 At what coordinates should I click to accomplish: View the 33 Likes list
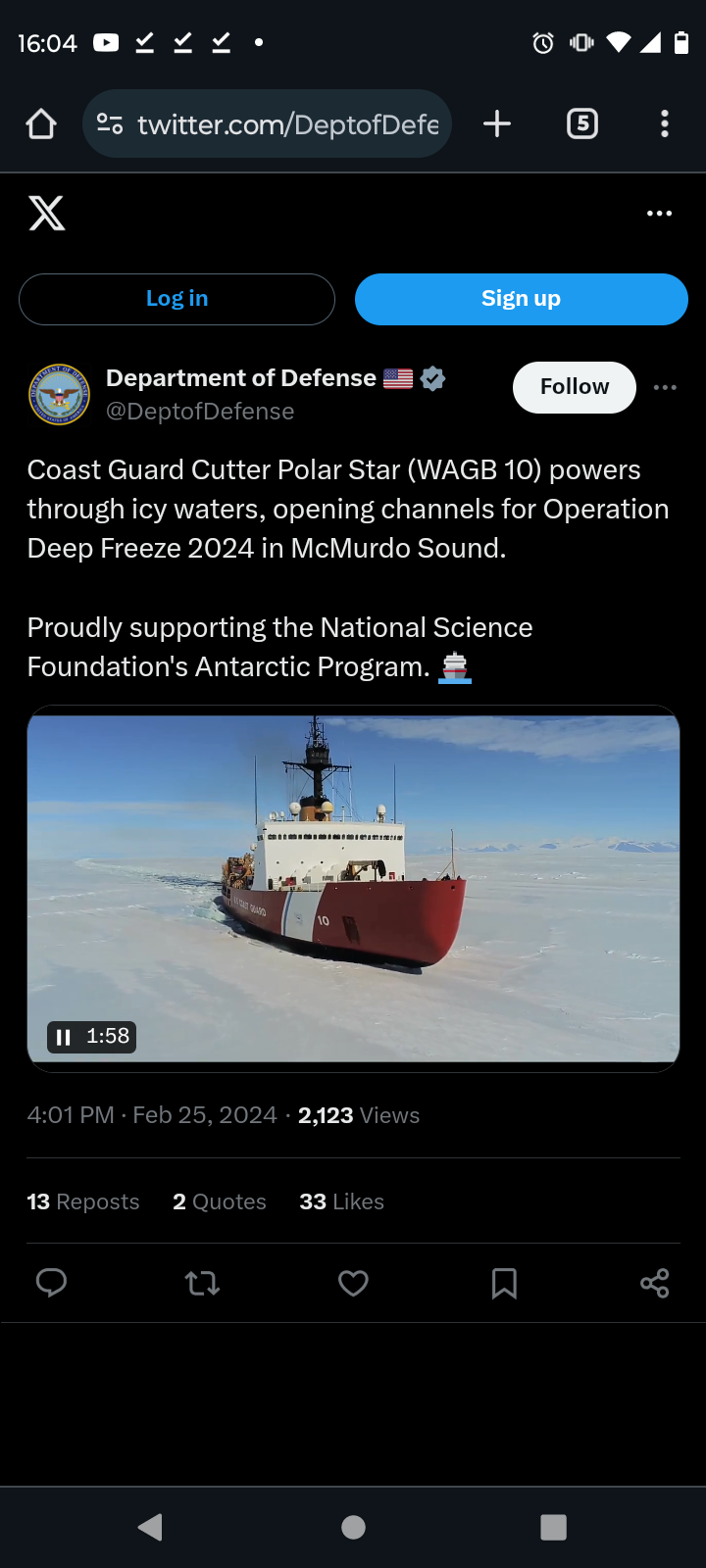[x=341, y=1201]
